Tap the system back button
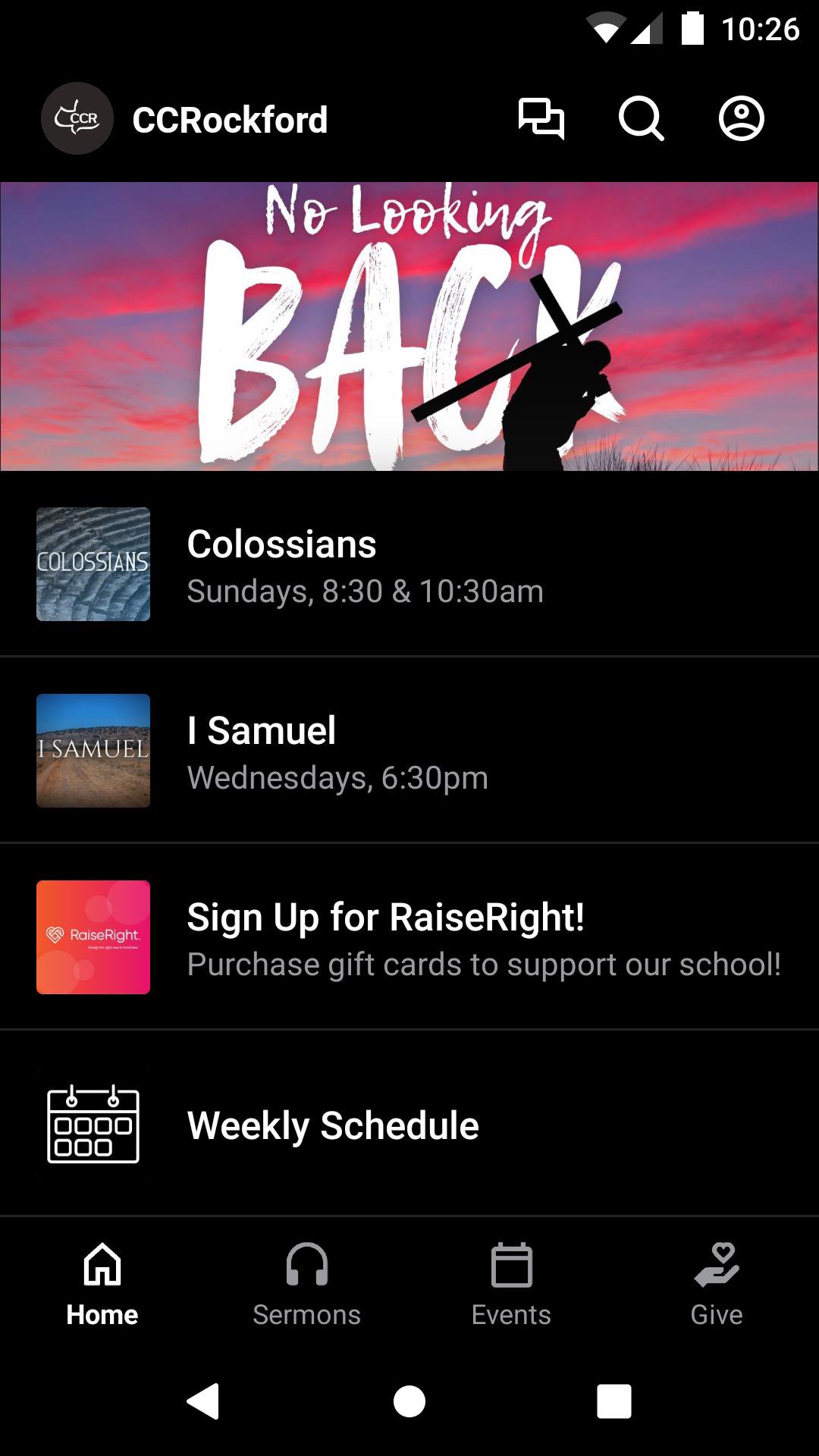 pyautogui.click(x=203, y=1401)
